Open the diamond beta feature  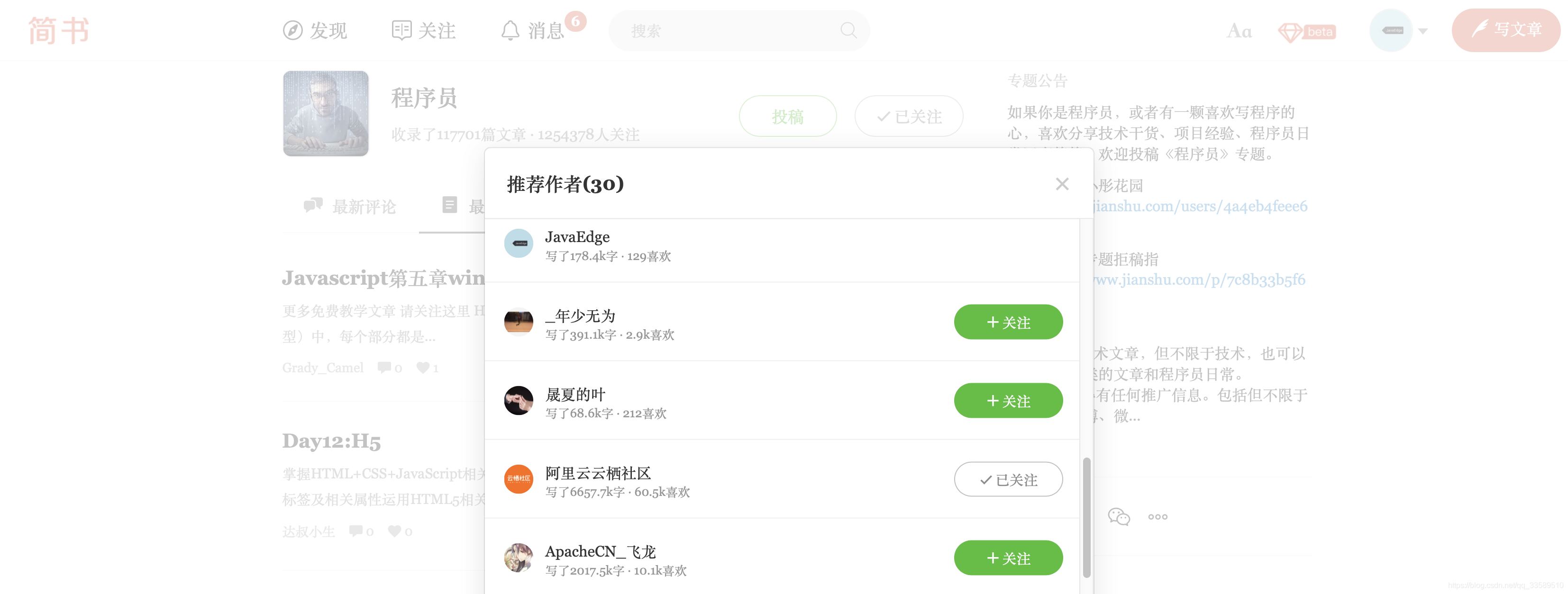click(1306, 32)
